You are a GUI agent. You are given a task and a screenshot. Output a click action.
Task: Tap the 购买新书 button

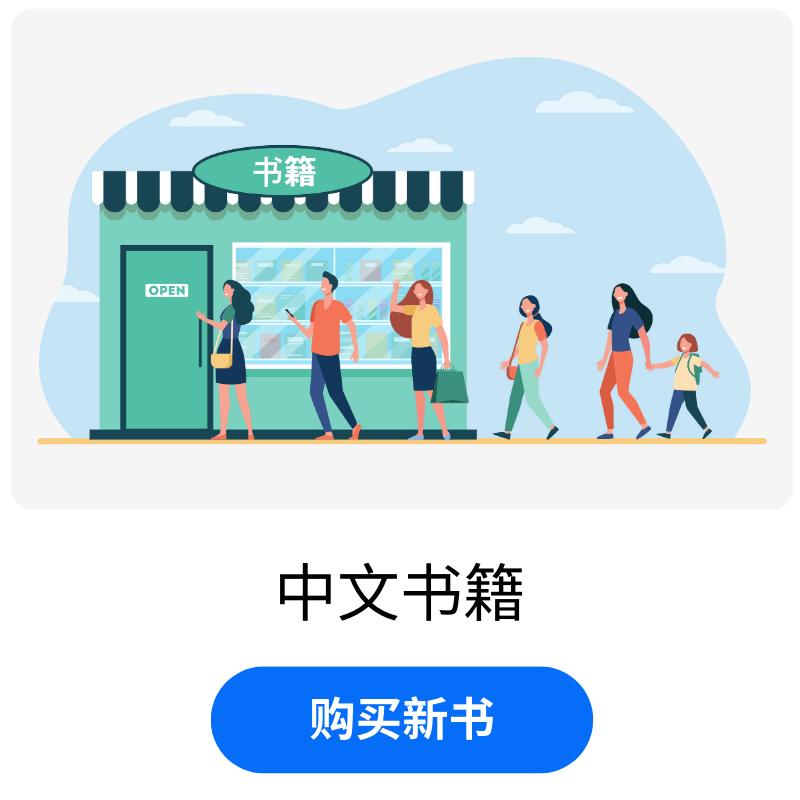tap(401, 719)
